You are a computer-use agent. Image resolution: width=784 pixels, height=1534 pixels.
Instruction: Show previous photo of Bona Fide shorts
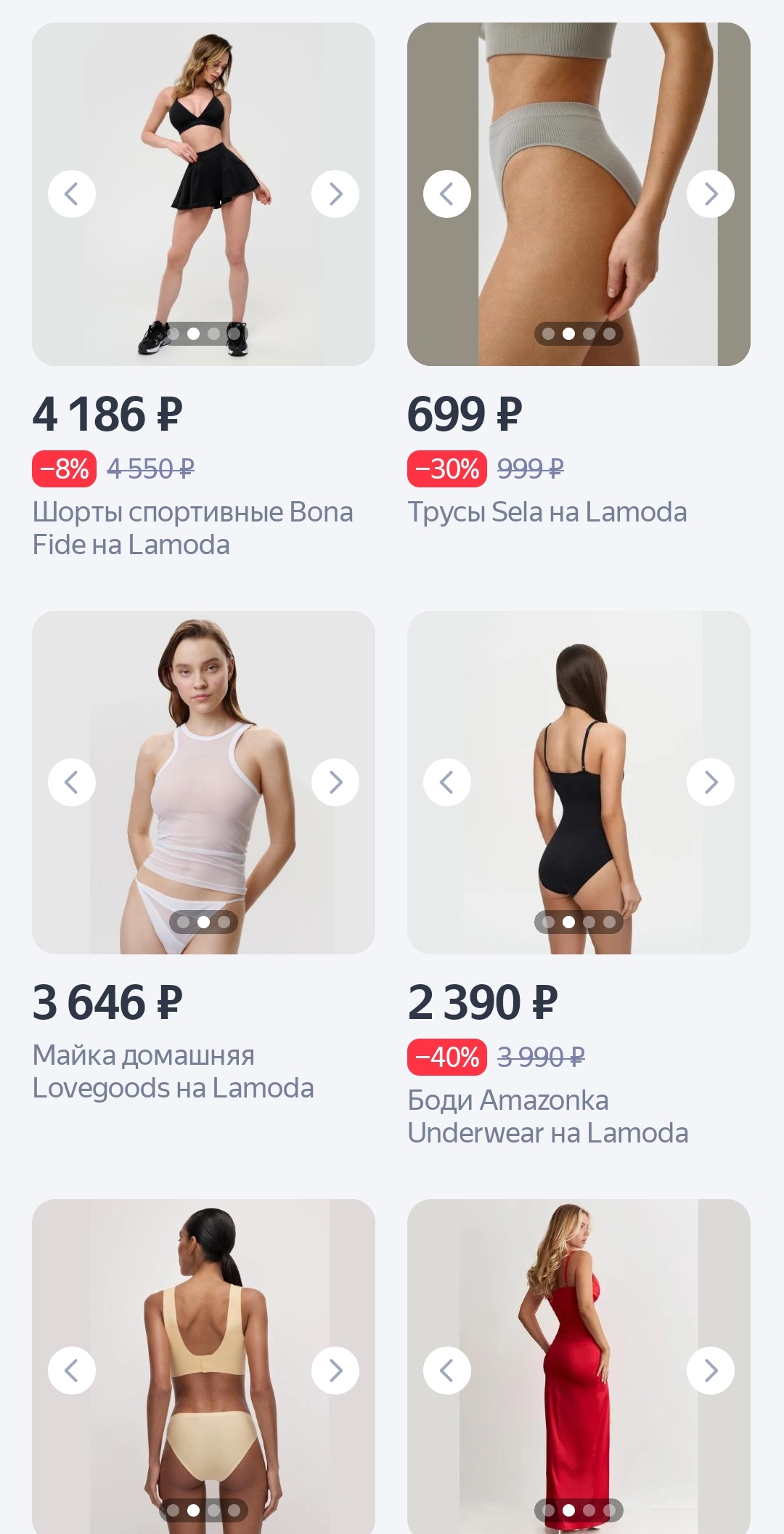(x=72, y=194)
